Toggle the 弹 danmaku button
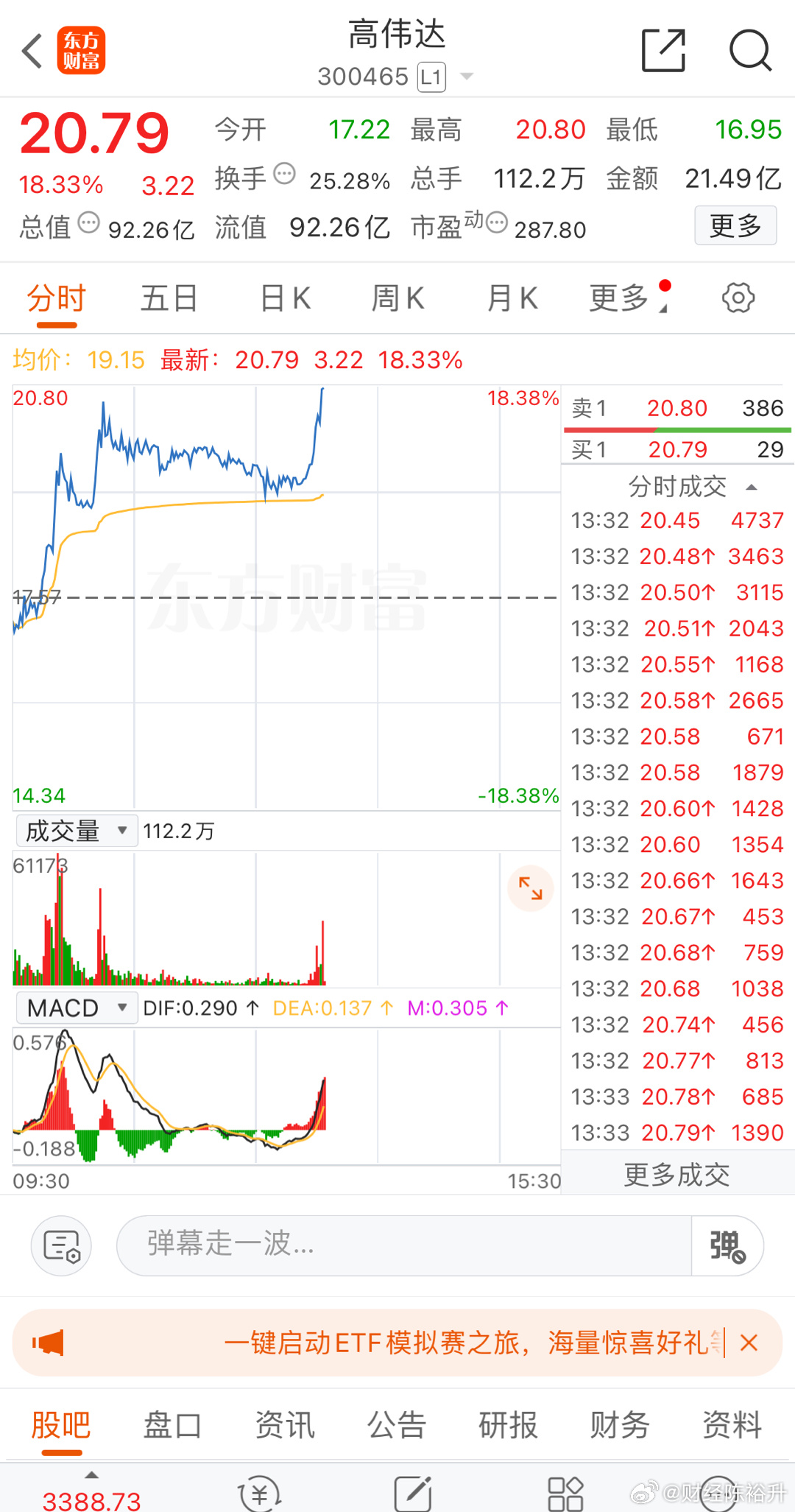Image resolution: width=795 pixels, height=1512 pixels. (x=727, y=1245)
